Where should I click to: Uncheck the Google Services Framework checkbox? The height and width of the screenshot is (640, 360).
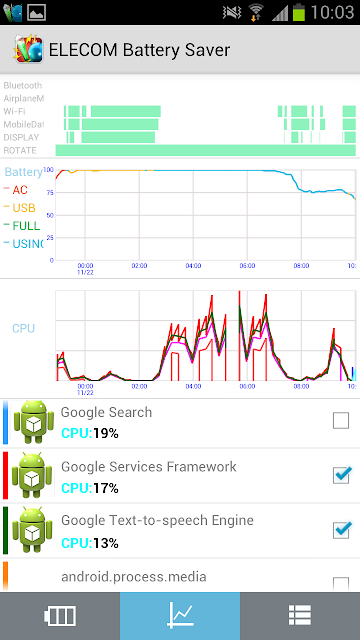pos(341,475)
